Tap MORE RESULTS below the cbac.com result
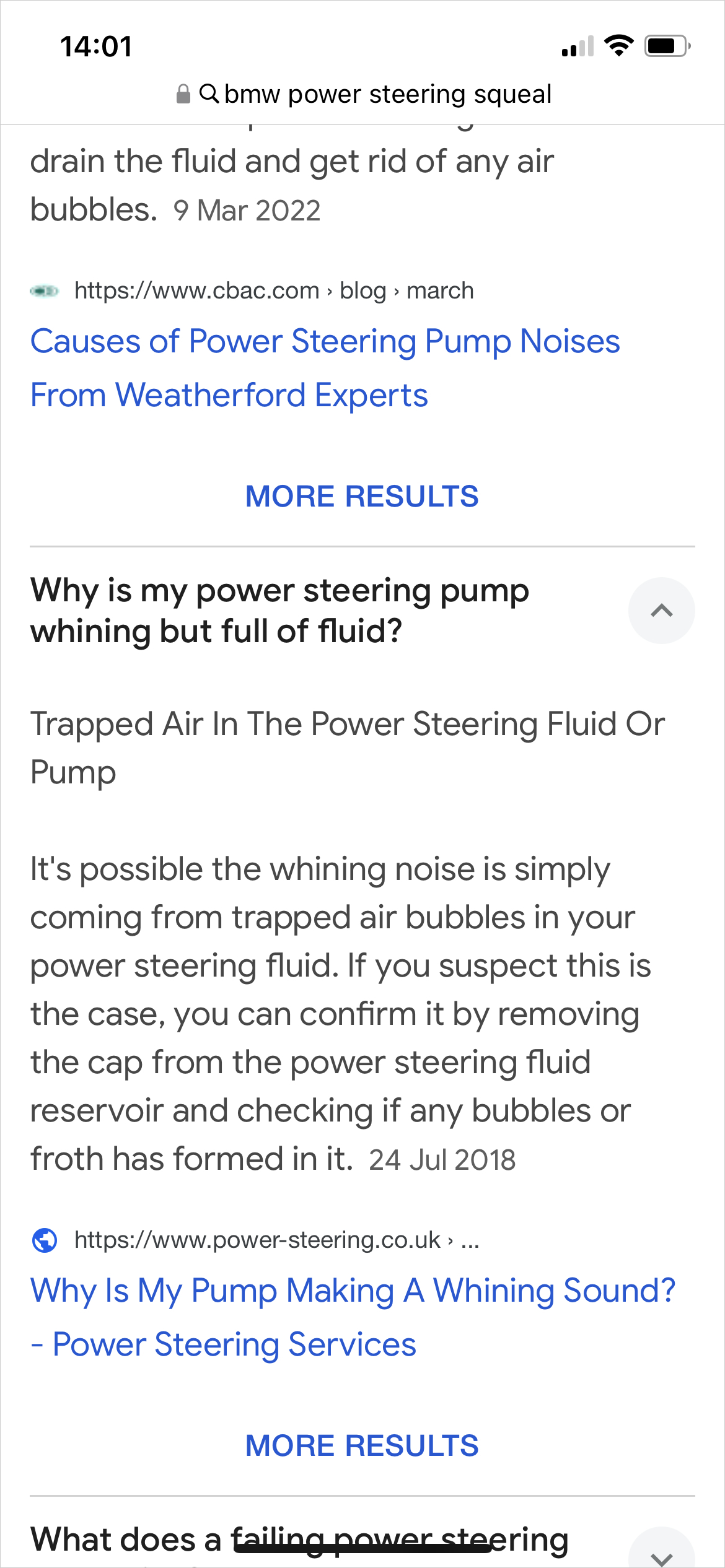The height and width of the screenshot is (1568, 725). tap(362, 497)
